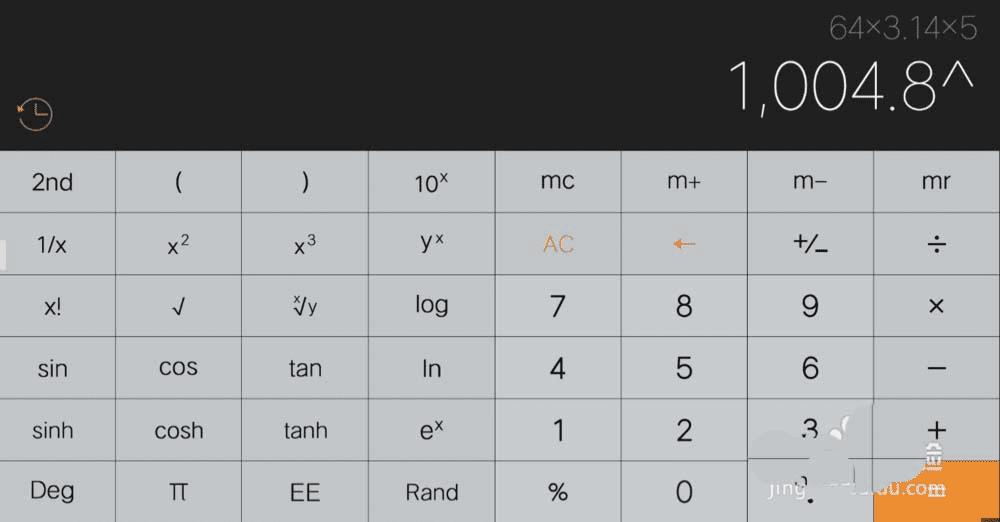This screenshot has width=1000, height=522.
Task: Tap the log key
Action: click(431, 305)
